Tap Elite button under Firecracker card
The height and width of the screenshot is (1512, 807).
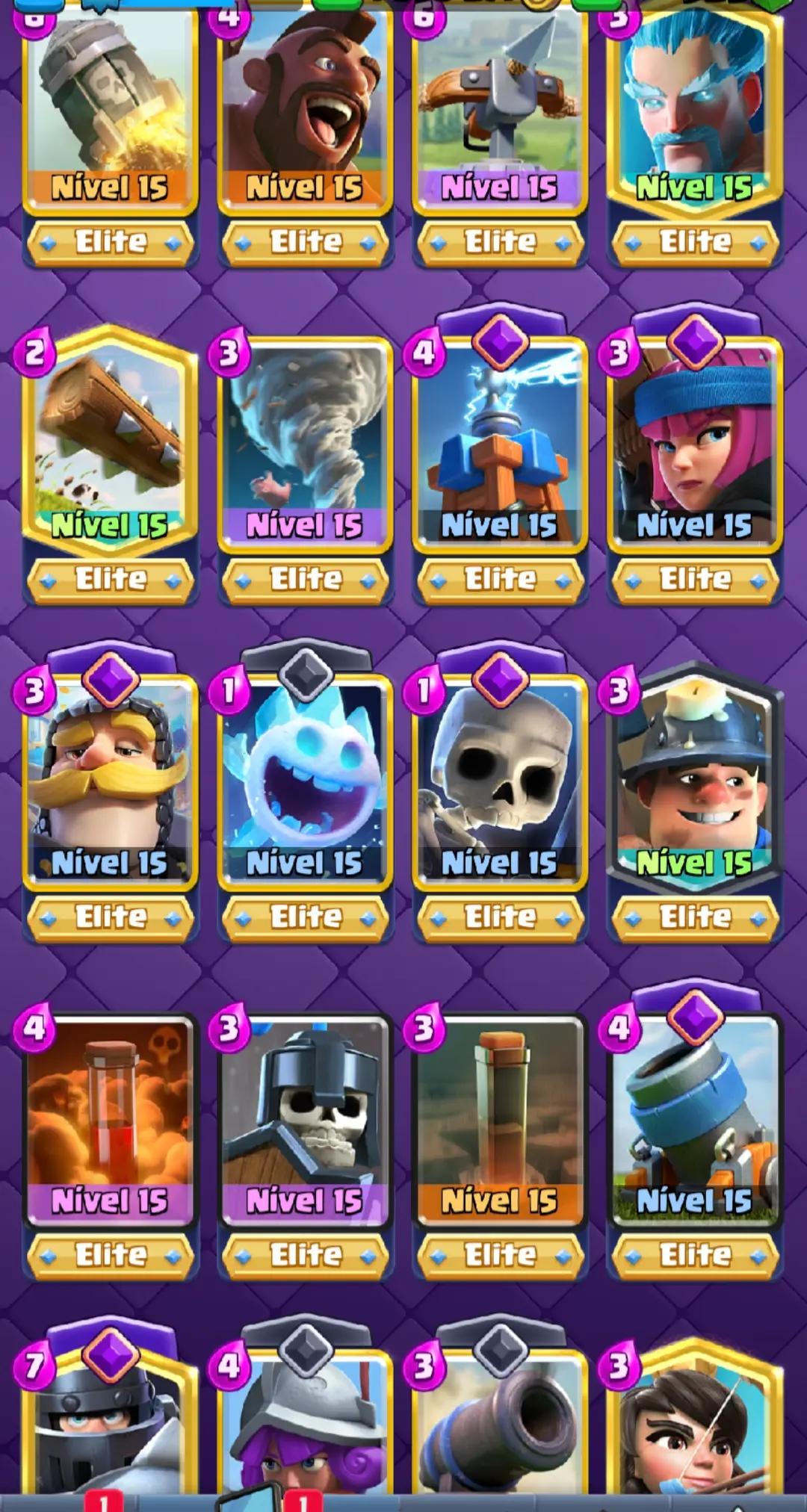pyautogui.click(x=695, y=579)
